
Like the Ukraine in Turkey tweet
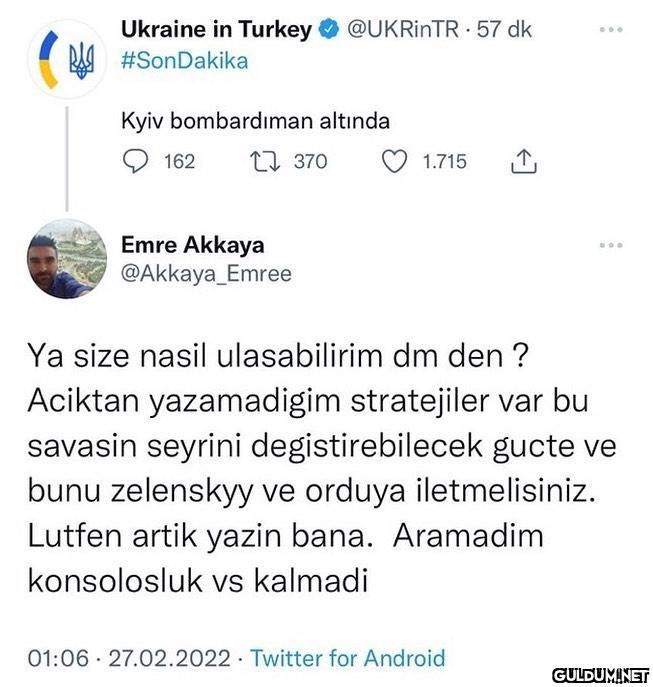[397, 161]
